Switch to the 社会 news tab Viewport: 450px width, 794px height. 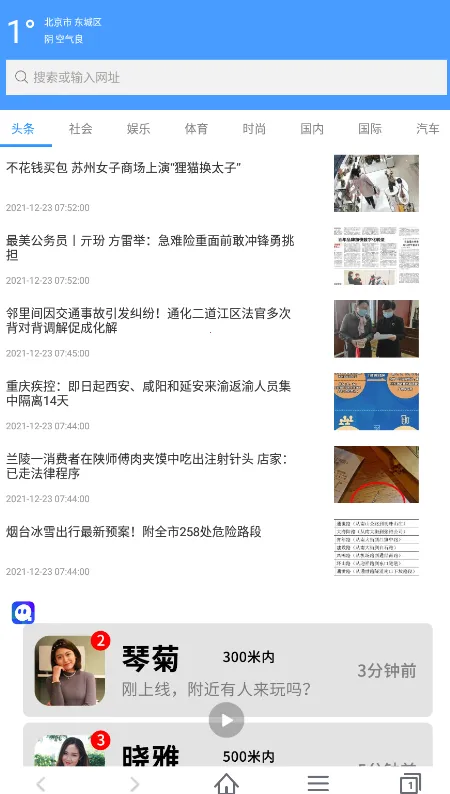pyautogui.click(x=80, y=129)
